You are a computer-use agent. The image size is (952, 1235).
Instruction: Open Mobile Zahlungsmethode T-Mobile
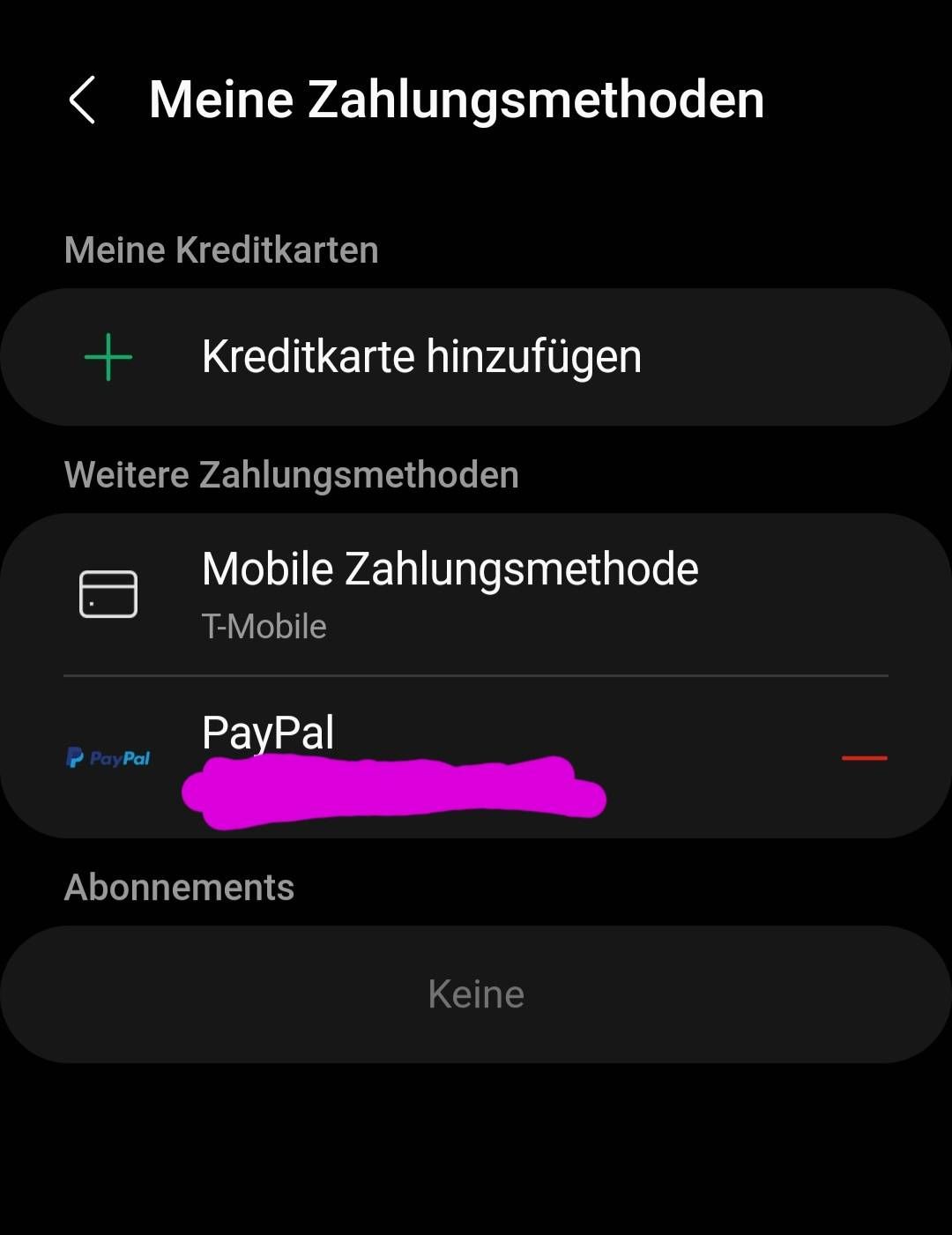pos(450,593)
